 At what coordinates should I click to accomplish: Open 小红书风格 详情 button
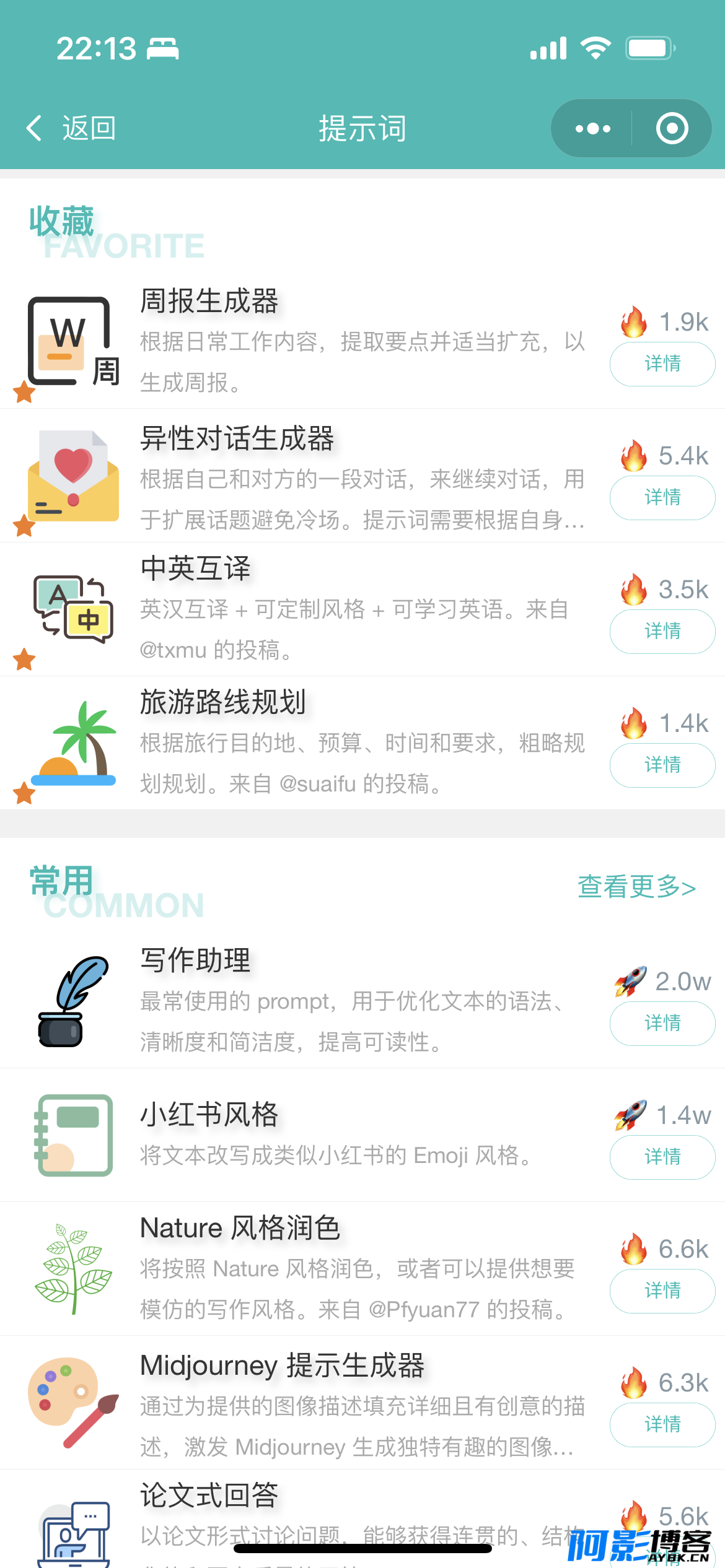pyautogui.click(x=662, y=1157)
